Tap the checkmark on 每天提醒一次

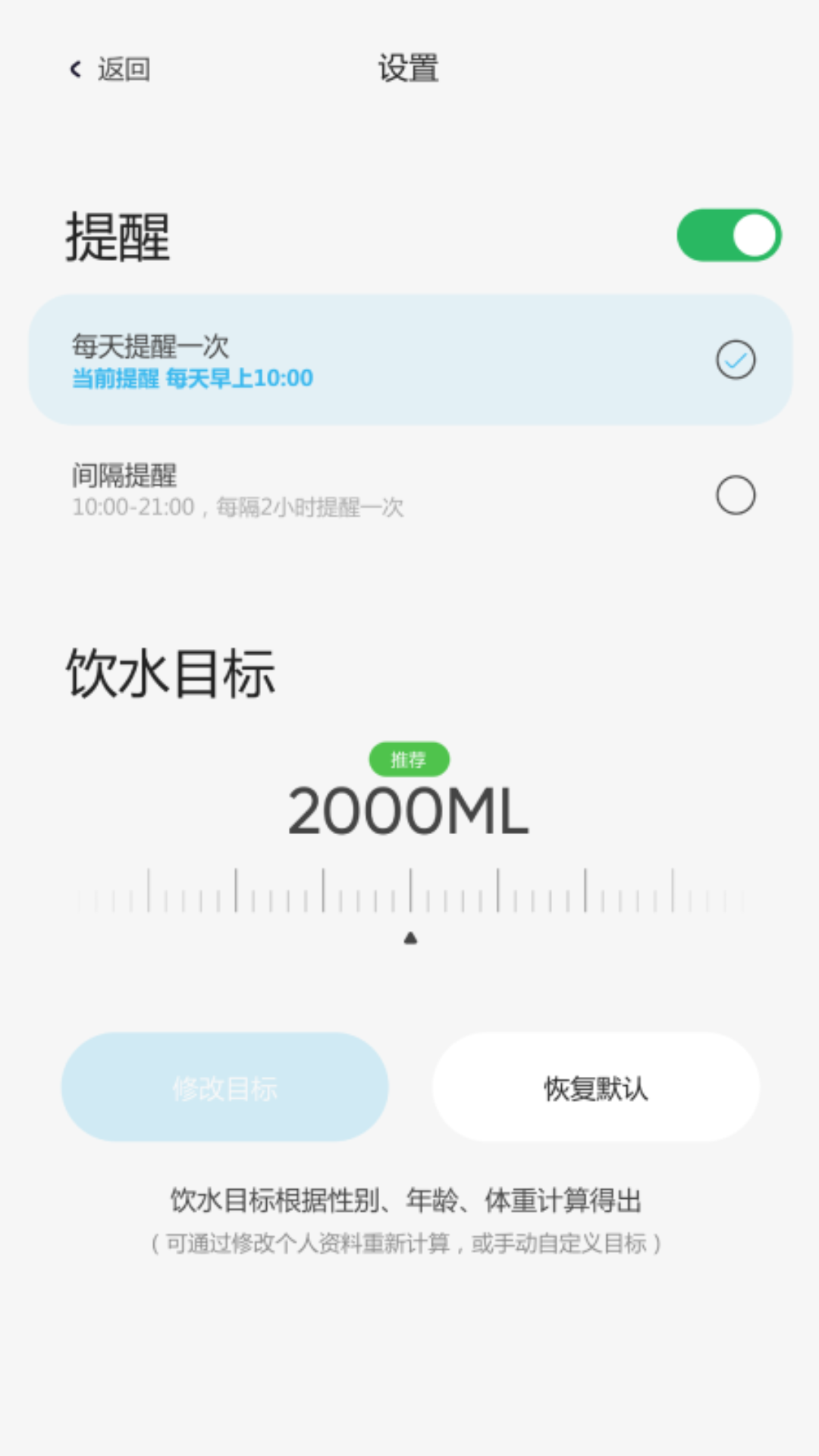pyautogui.click(x=734, y=360)
